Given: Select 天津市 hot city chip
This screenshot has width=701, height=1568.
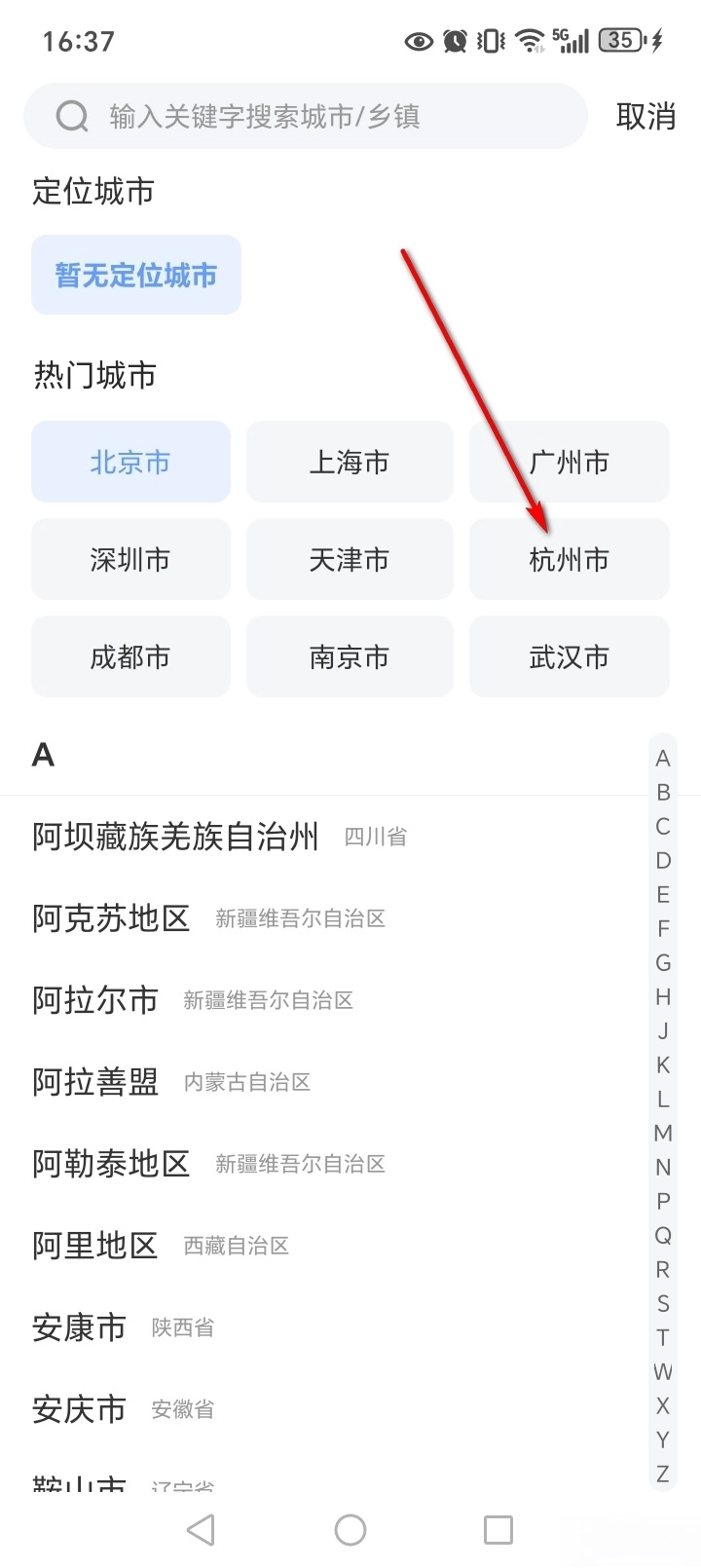Looking at the screenshot, I should tap(350, 559).
